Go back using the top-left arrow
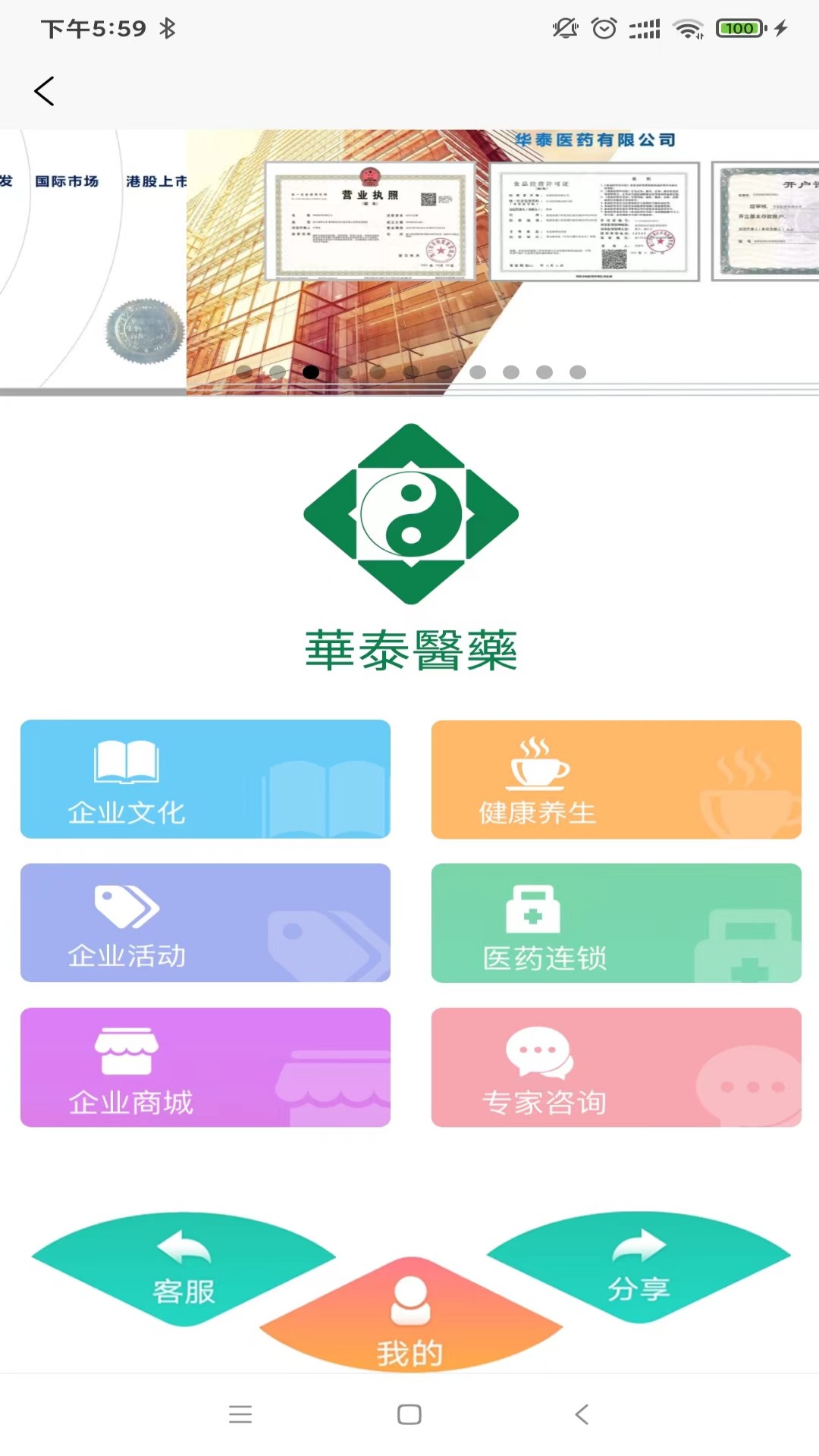 pos(44,91)
